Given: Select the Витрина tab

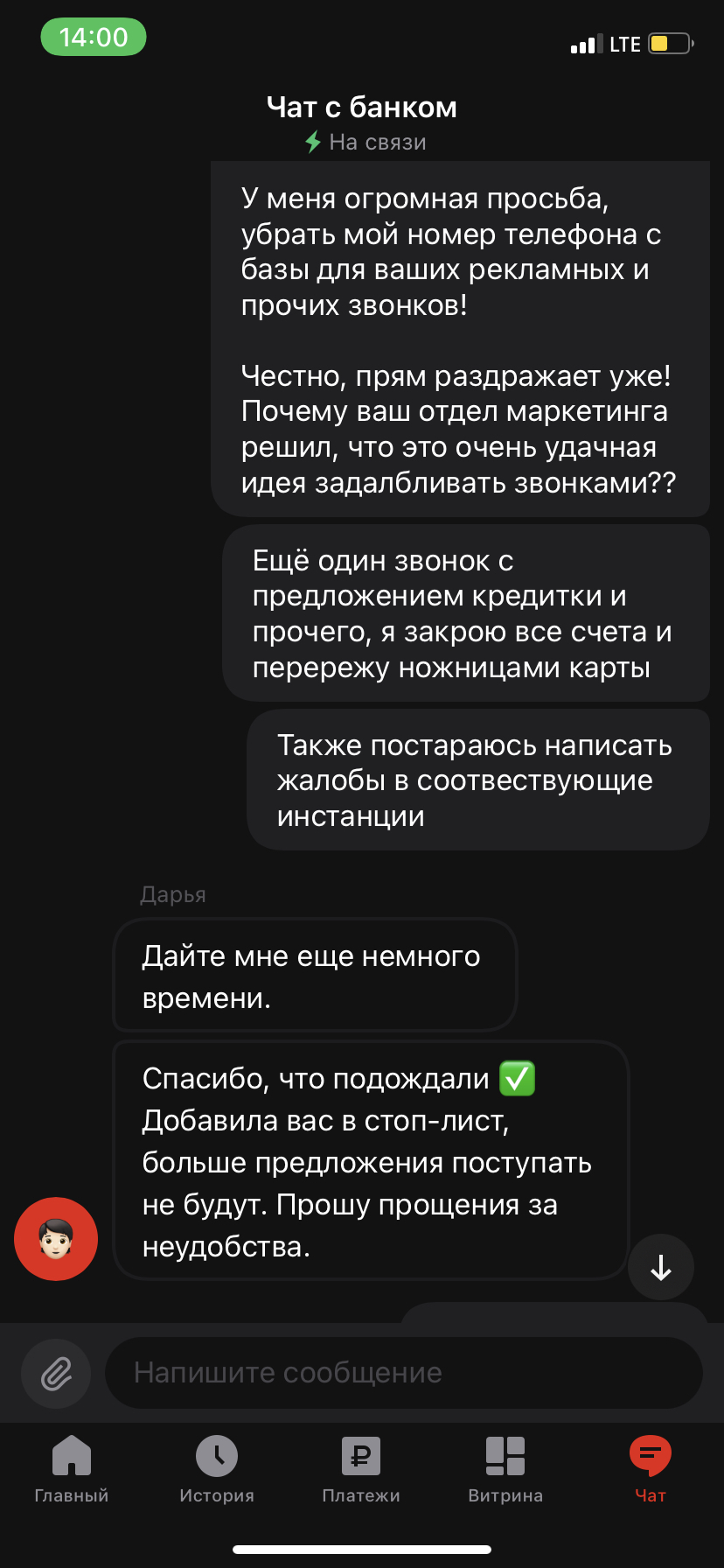Looking at the screenshot, I should (505, 1469).
